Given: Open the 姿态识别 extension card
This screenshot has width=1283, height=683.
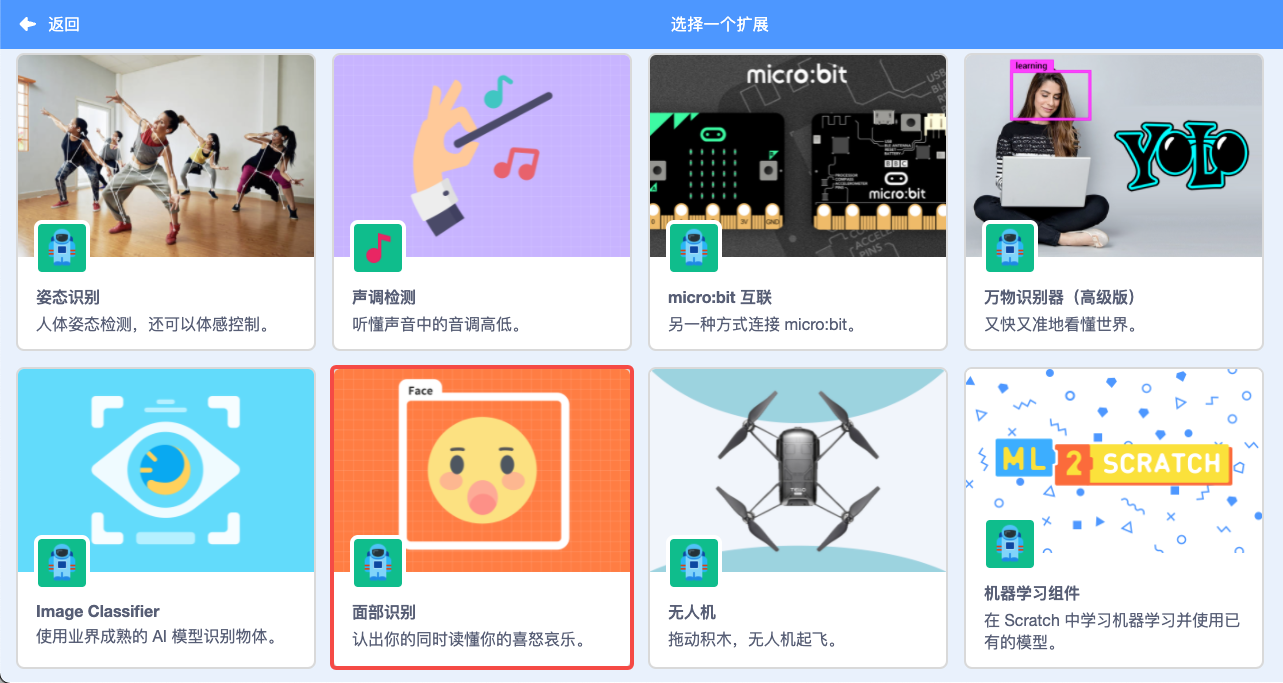Looking at the screenshot, I should (166, 201).
